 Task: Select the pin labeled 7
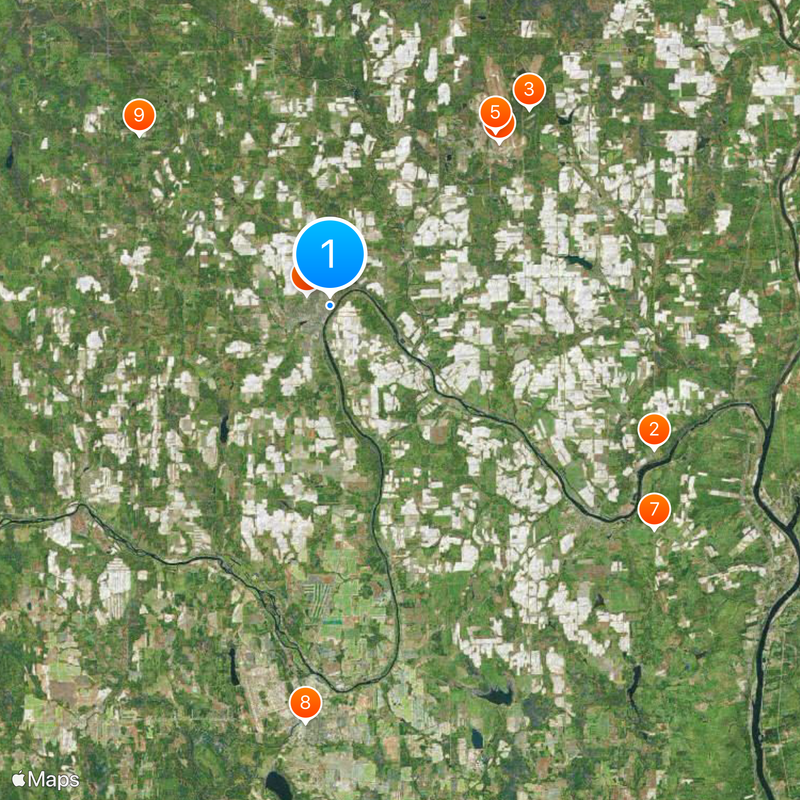tap(654, 510)
